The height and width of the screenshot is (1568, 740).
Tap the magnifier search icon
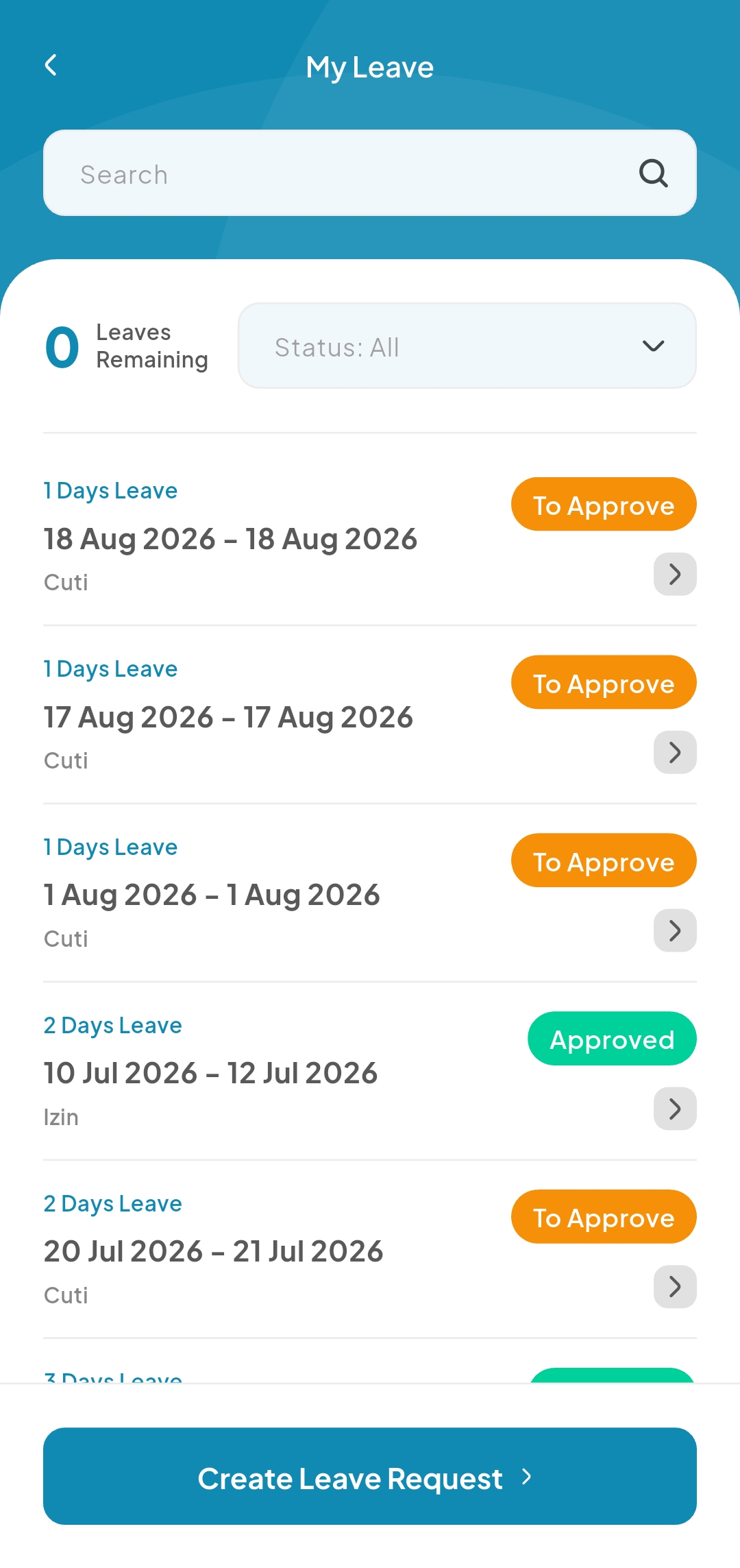click(653, 173)
